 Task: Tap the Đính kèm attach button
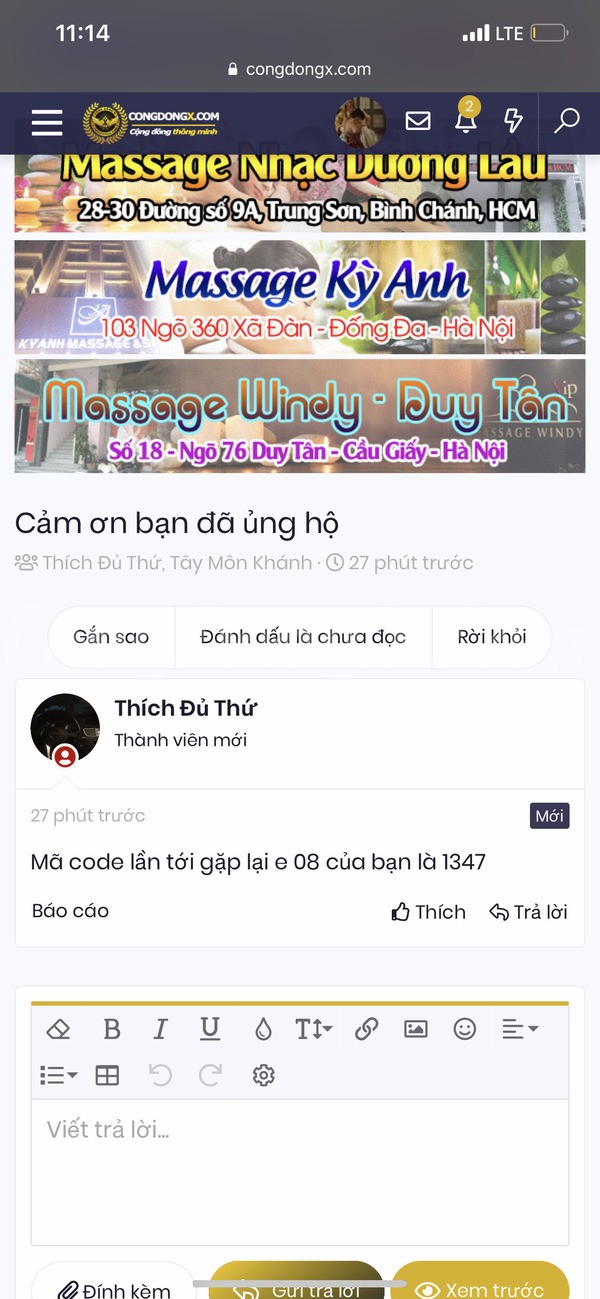tap(113, 1283)
